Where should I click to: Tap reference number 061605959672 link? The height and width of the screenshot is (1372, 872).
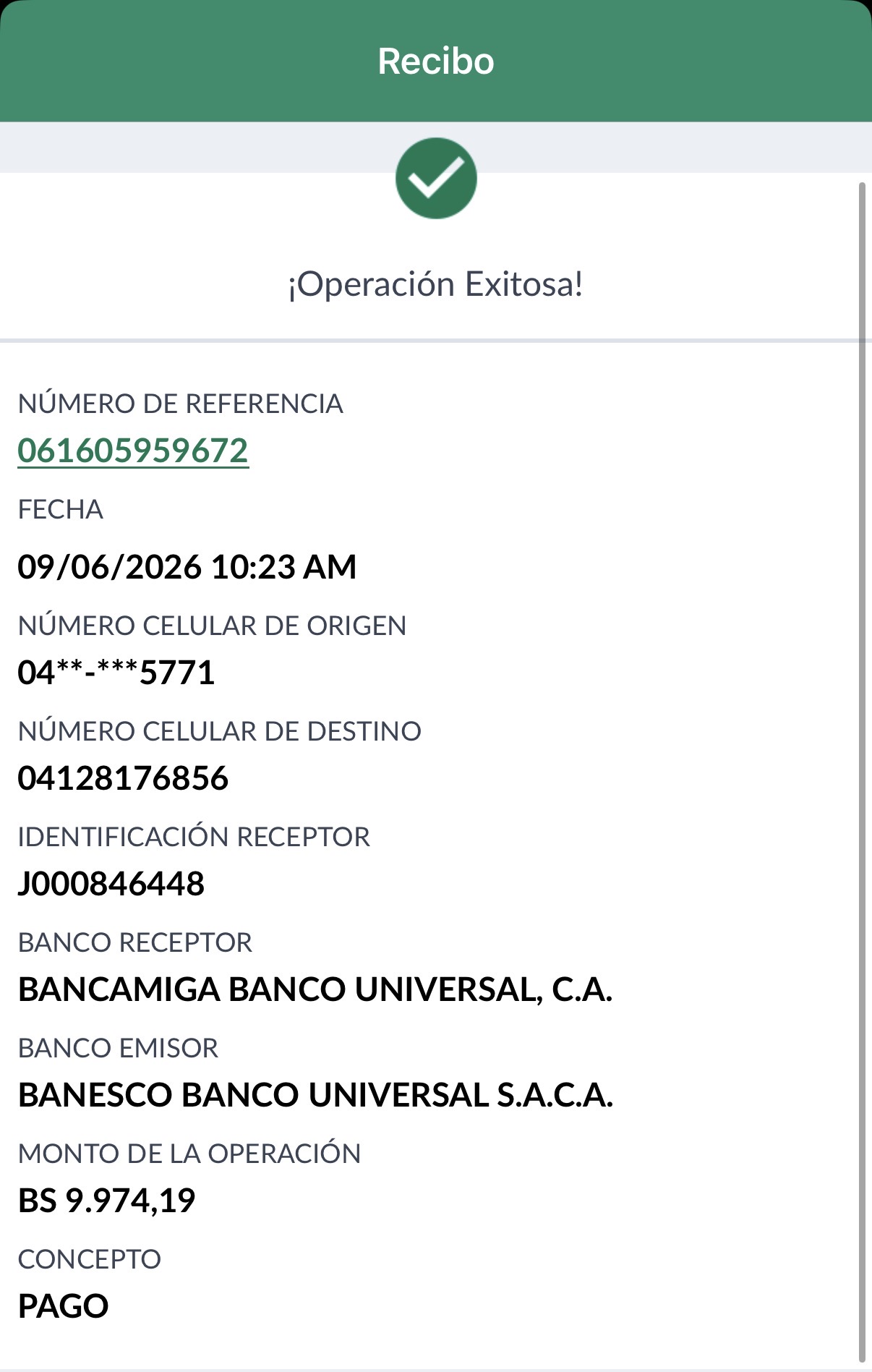133,451
